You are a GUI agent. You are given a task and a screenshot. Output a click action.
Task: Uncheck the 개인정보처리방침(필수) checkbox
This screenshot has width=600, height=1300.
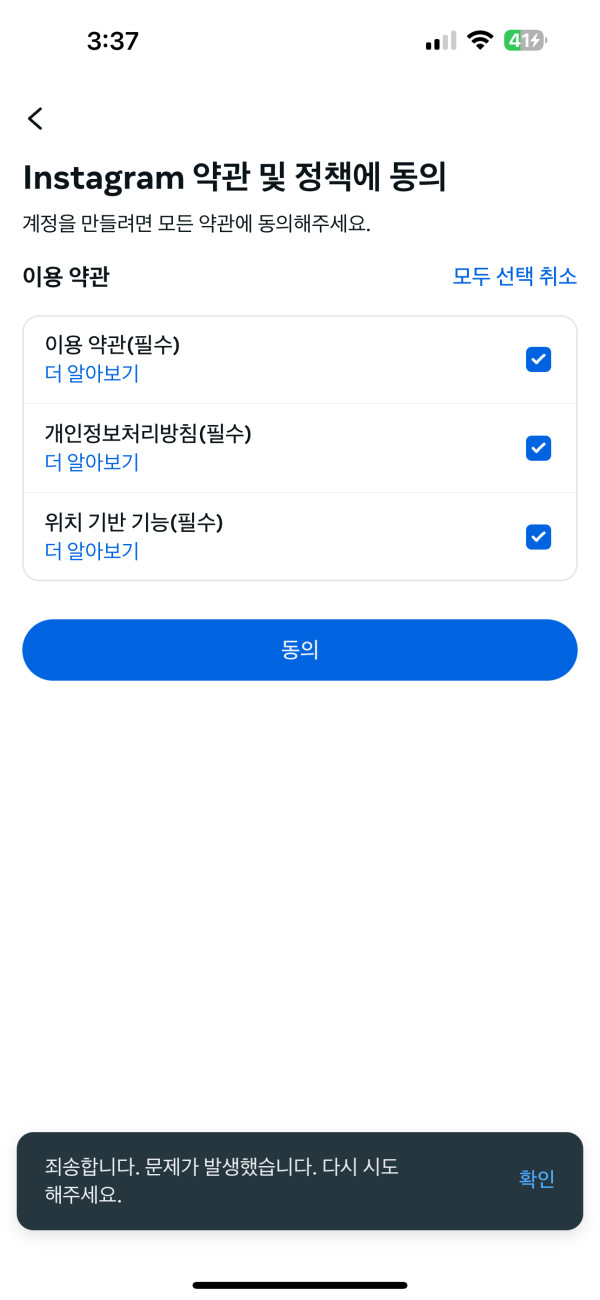point(538,448)
